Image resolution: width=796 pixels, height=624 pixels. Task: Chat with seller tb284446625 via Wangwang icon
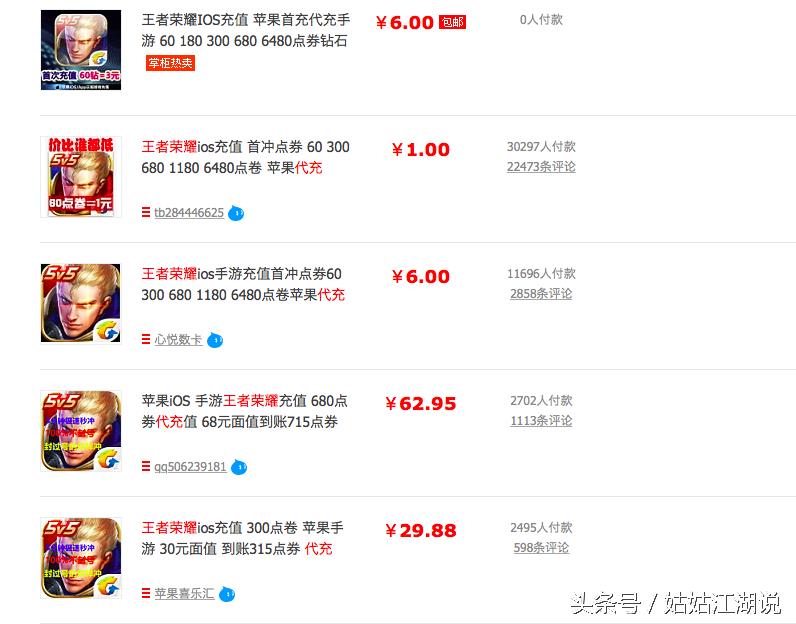point(236,213)
